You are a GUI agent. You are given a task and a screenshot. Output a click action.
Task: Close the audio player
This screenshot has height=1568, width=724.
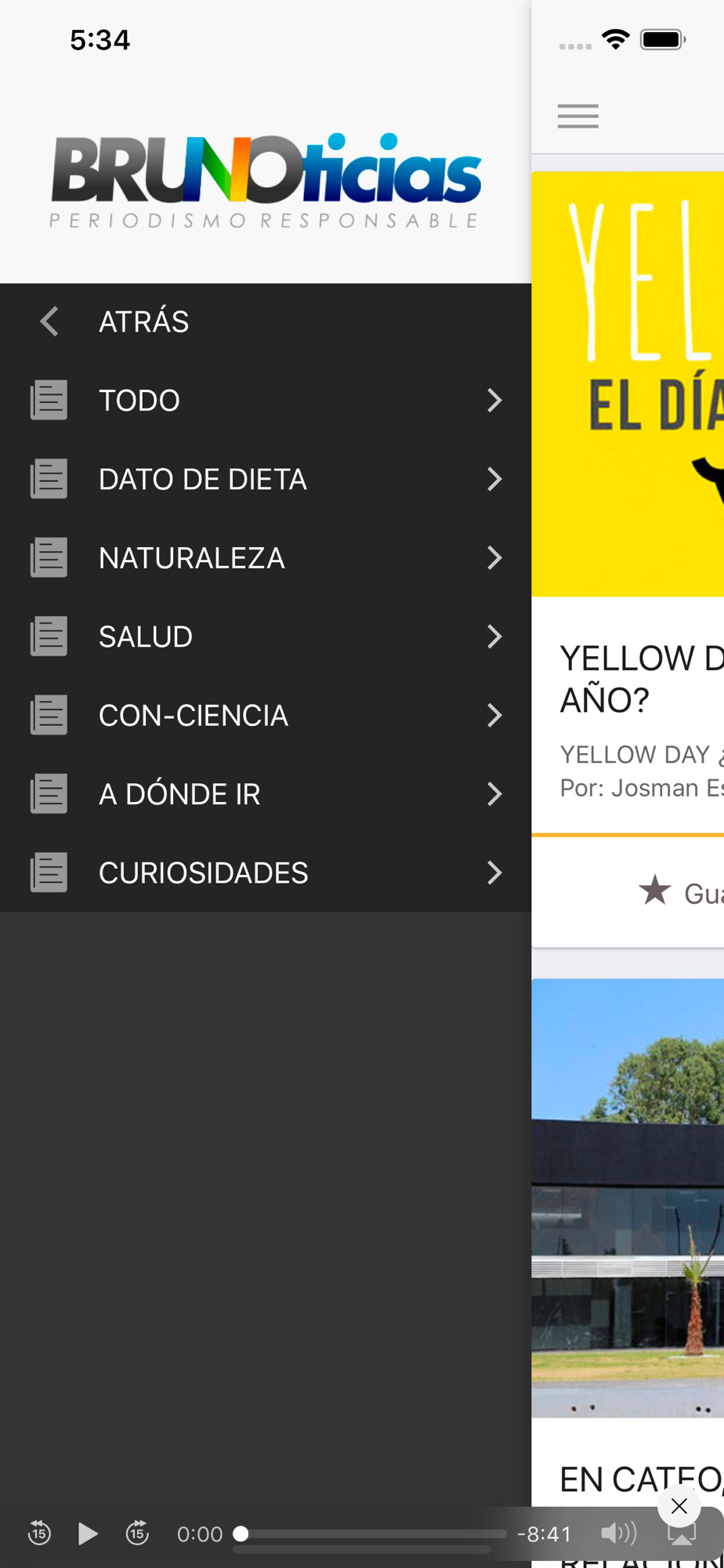[679, 1506]
